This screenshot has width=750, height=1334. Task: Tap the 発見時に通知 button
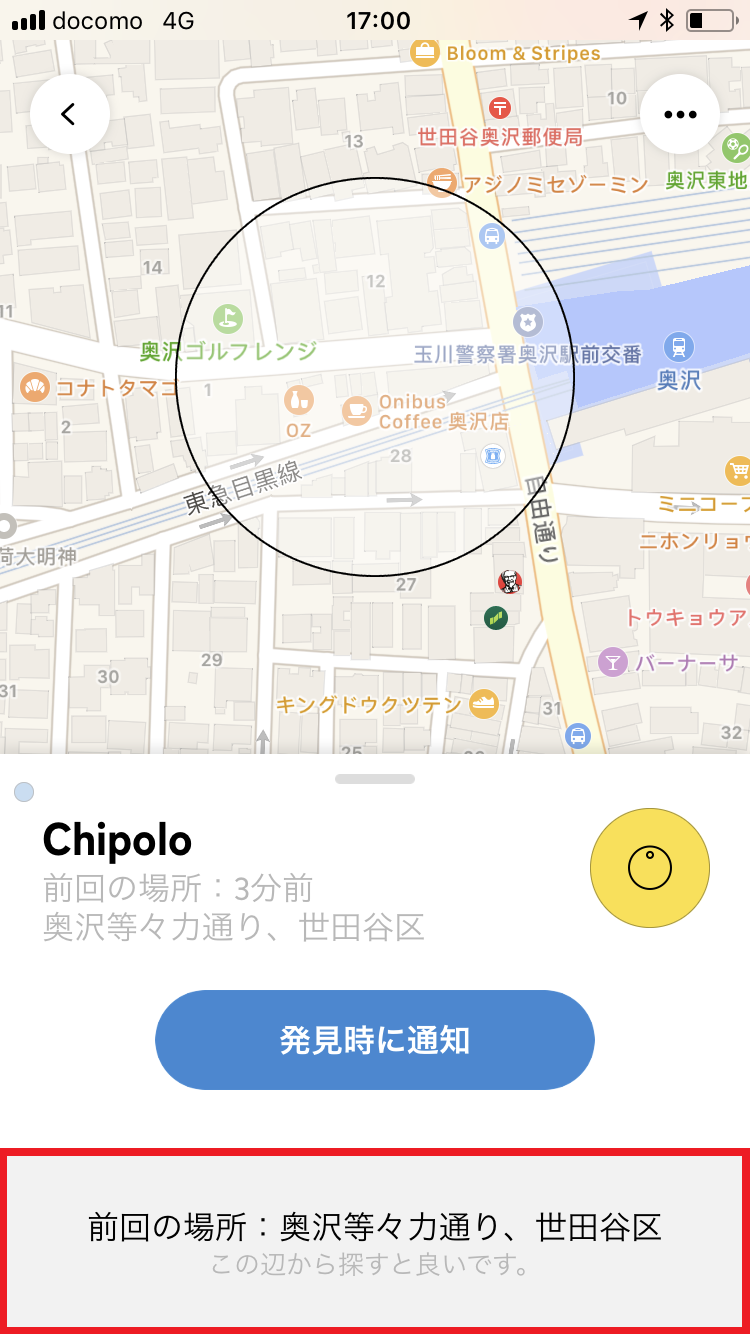coord(375,1040)
